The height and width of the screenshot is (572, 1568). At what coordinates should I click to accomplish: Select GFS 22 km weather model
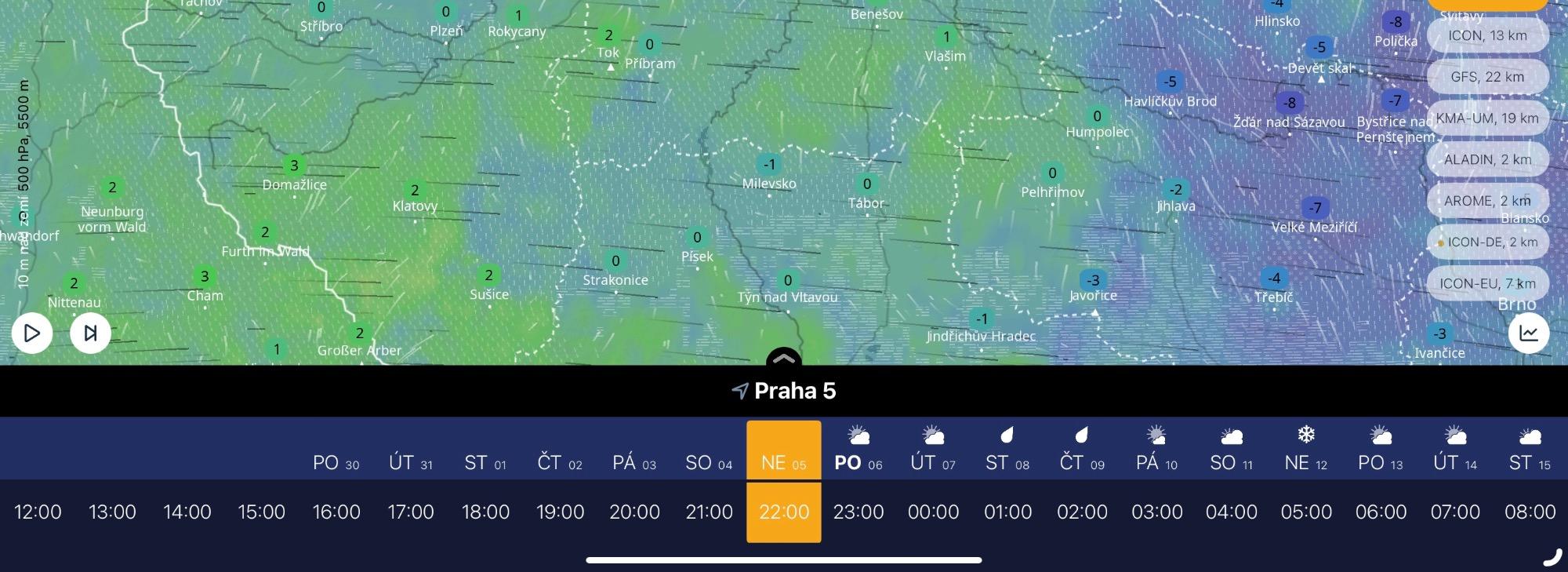click(x=1487, y=77)
